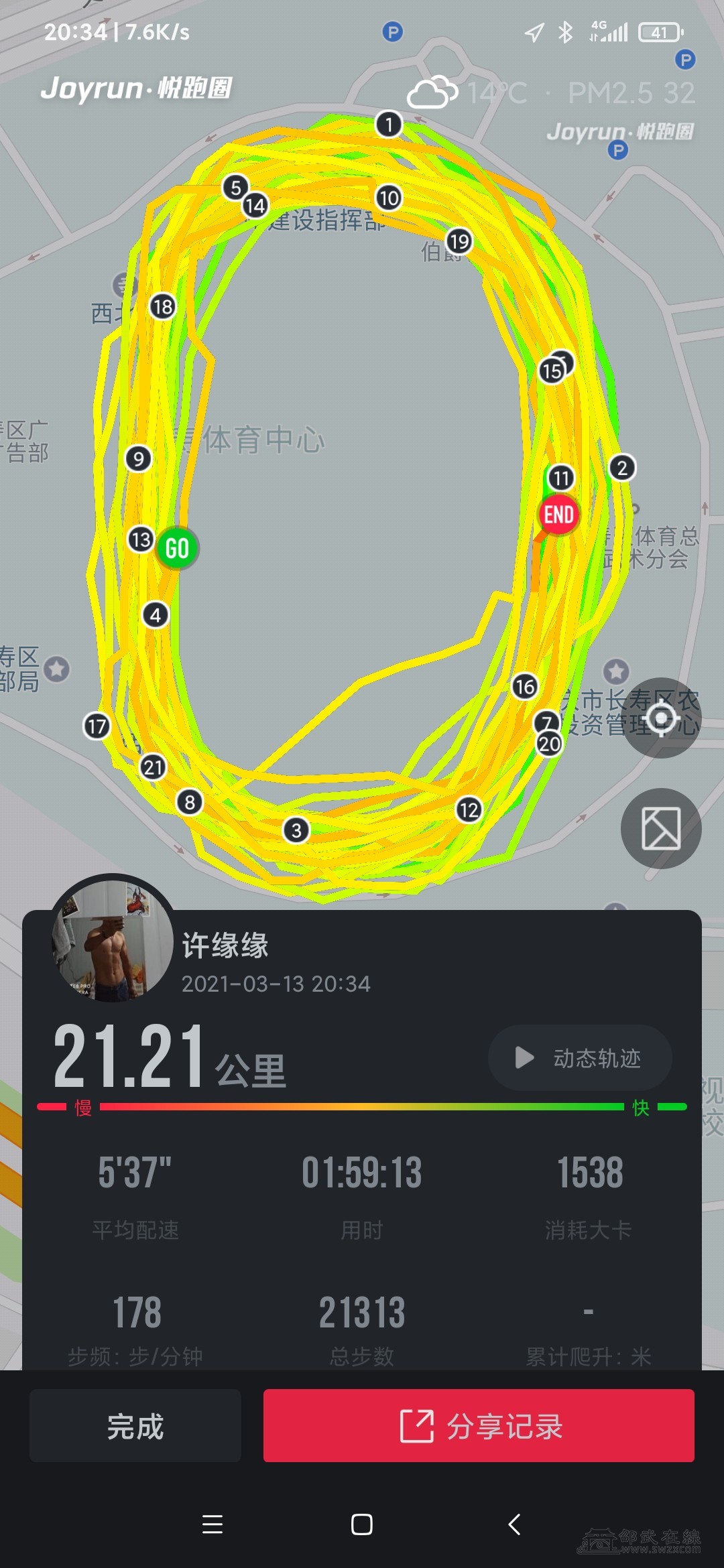Toggle the map display layer icon
Screen dimensions: 724x1568
pos(661,828)
